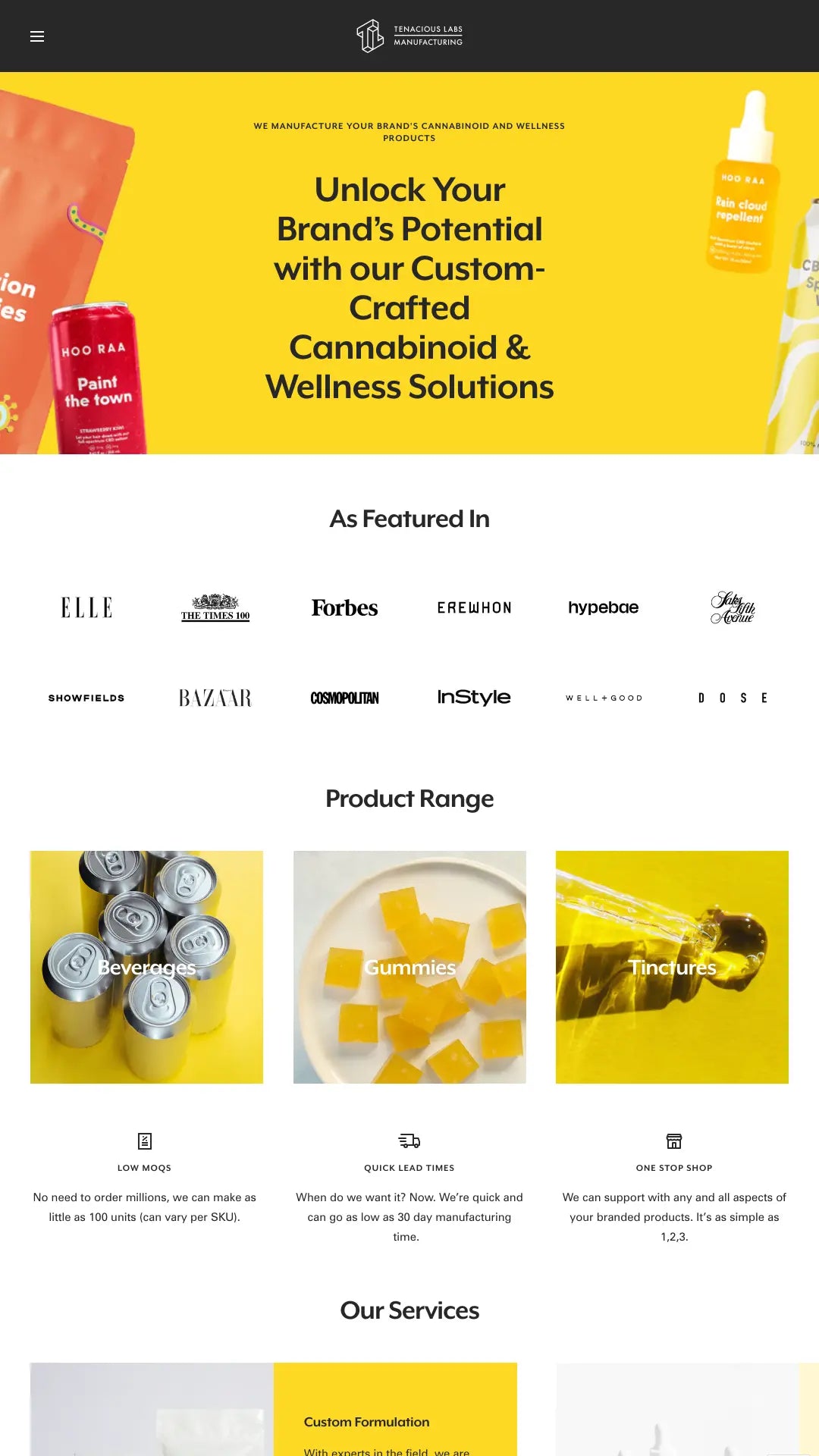819x1456 pixels.
Task: Open the Tinctures product category
Action: point(672,967)
